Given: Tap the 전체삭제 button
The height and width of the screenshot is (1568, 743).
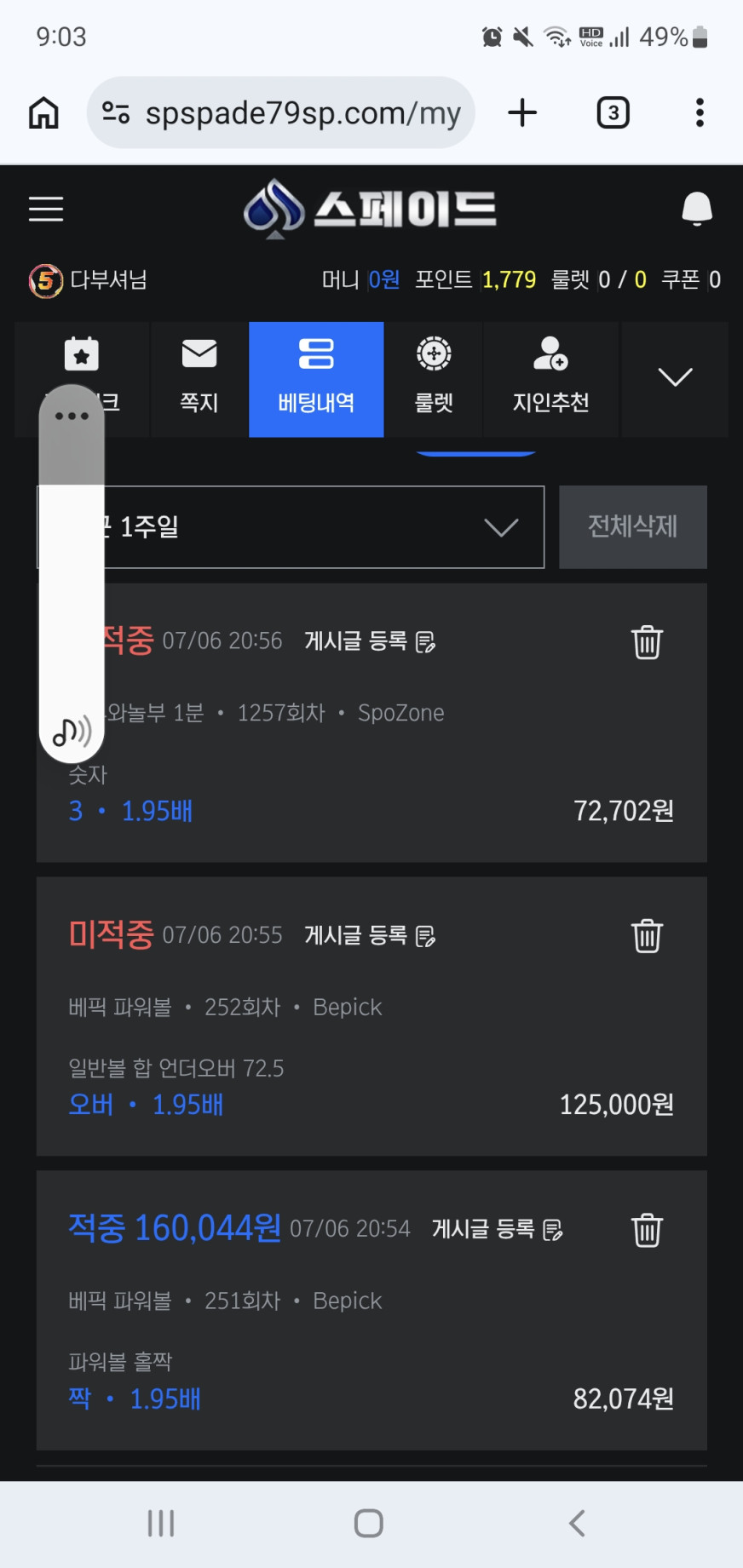Looking at the screenshot, I should tap(633, 527).
